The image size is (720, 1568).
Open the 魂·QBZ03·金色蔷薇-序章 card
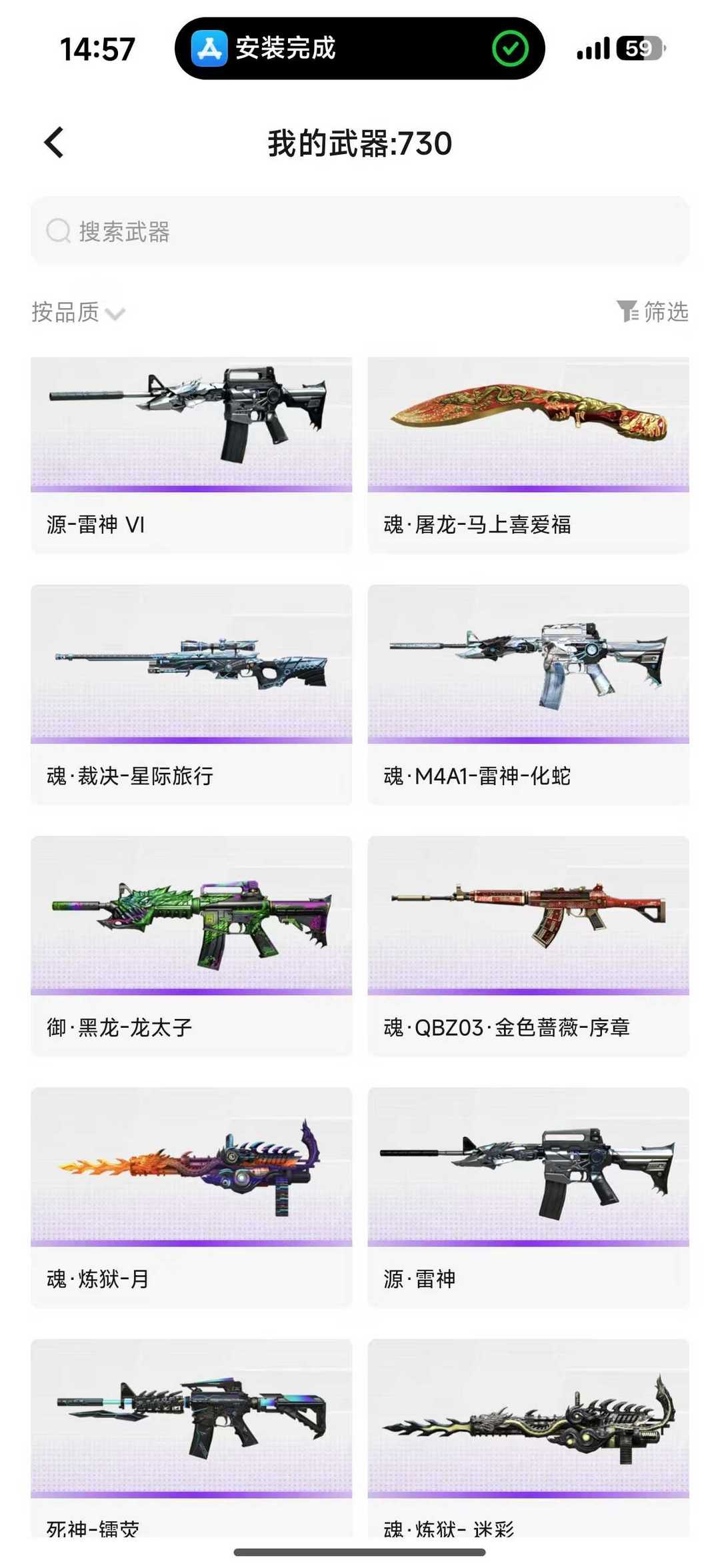[x=528, y=945]
